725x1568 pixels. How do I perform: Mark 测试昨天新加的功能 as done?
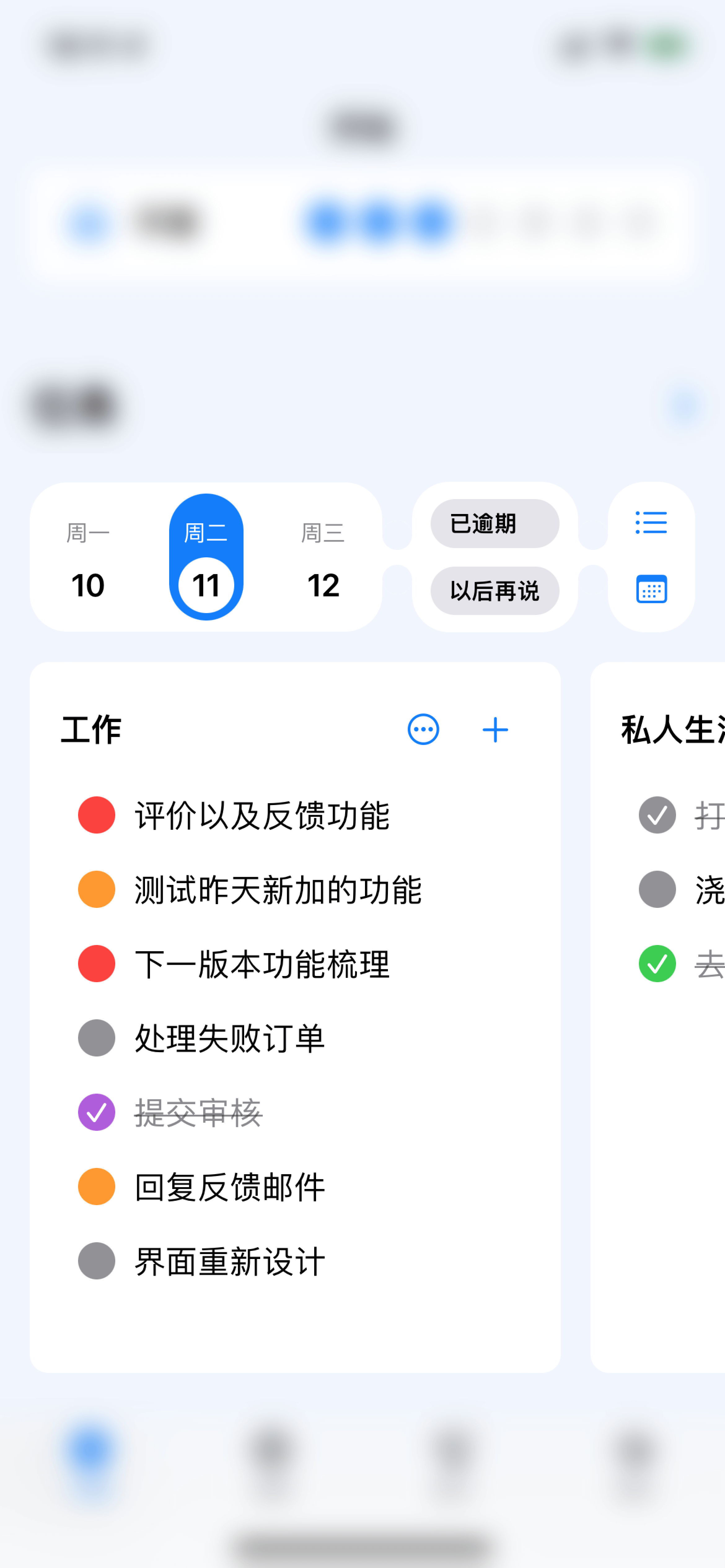point(97,889)
